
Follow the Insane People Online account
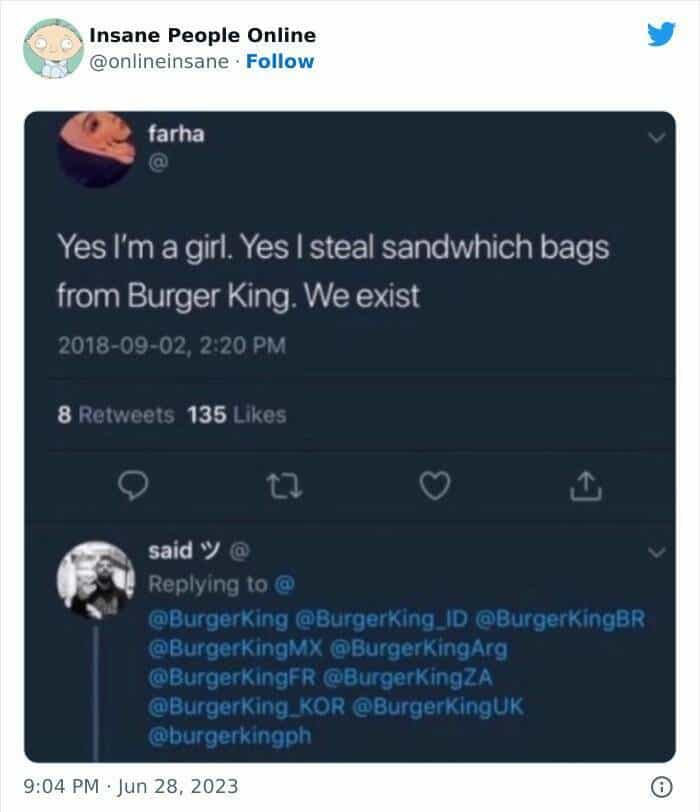tap(279, 61)
